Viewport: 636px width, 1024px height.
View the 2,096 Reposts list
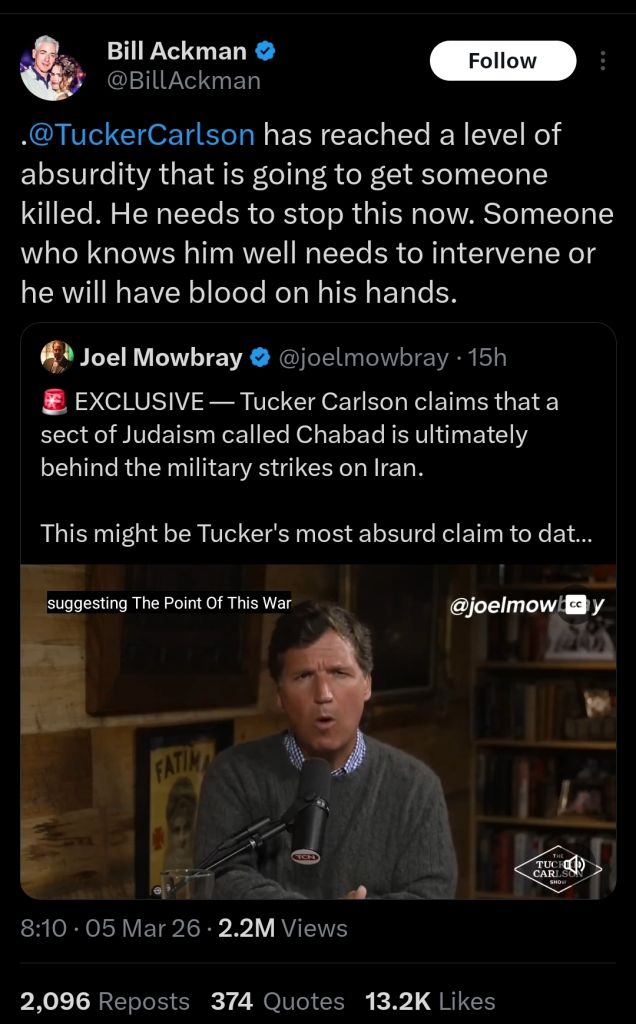(105, 1001)
